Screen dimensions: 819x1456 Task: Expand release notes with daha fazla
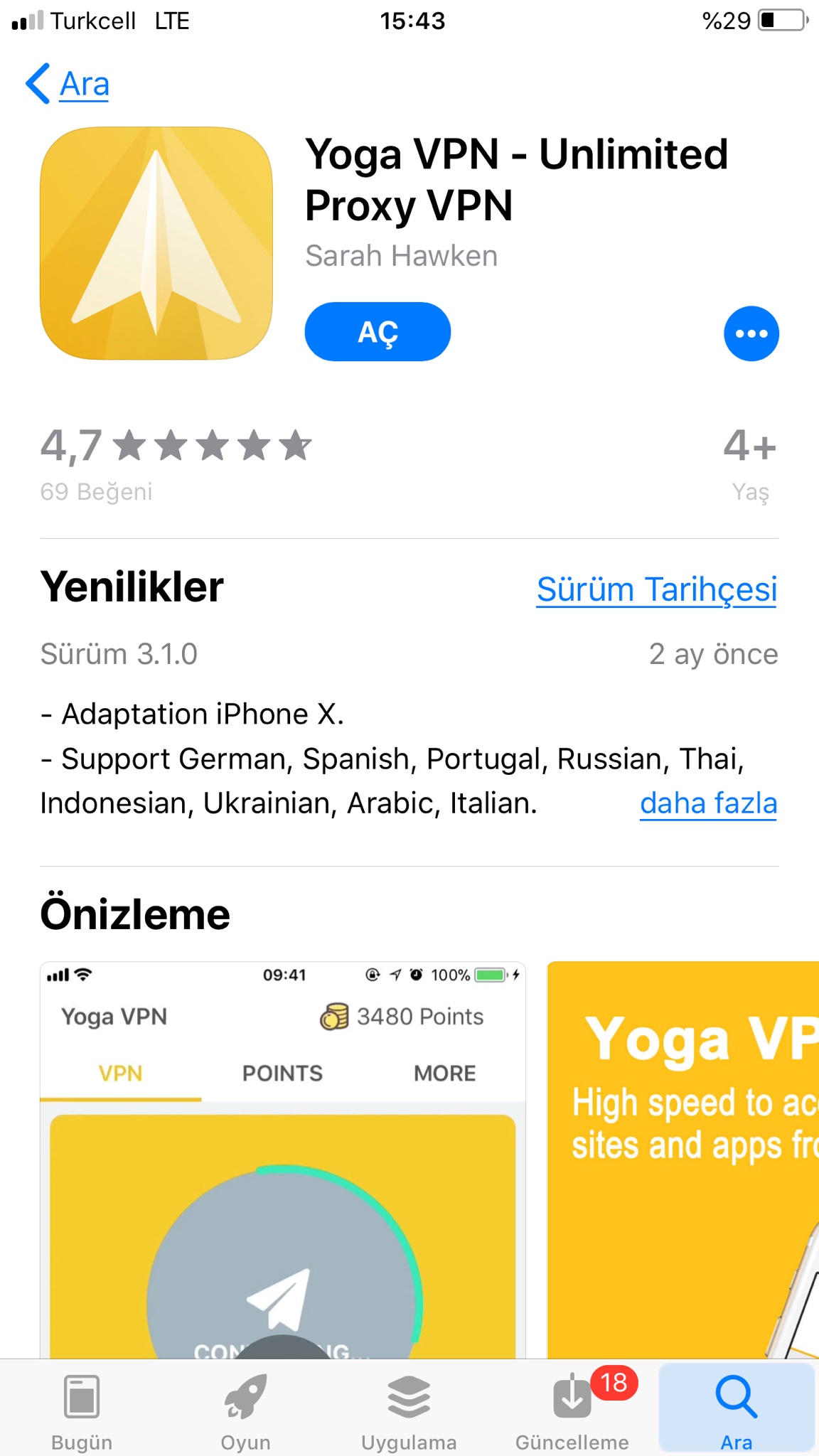[708, 803]
